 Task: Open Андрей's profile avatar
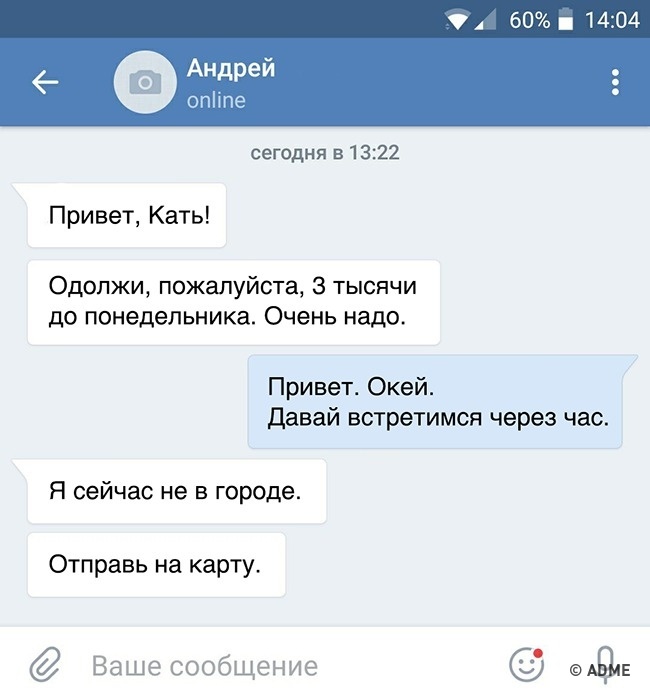coord(146,83)
